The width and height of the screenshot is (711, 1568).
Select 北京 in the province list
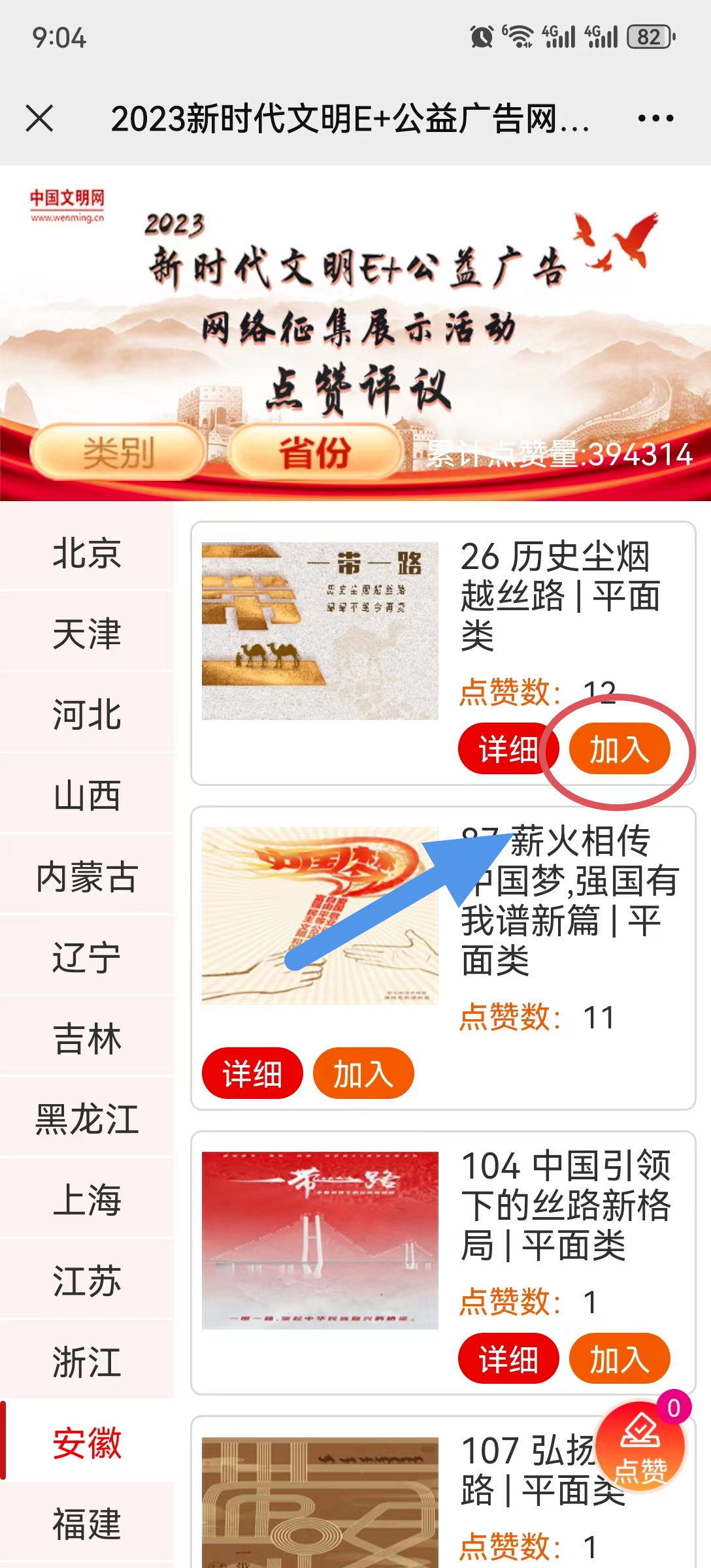click(86, 553)
